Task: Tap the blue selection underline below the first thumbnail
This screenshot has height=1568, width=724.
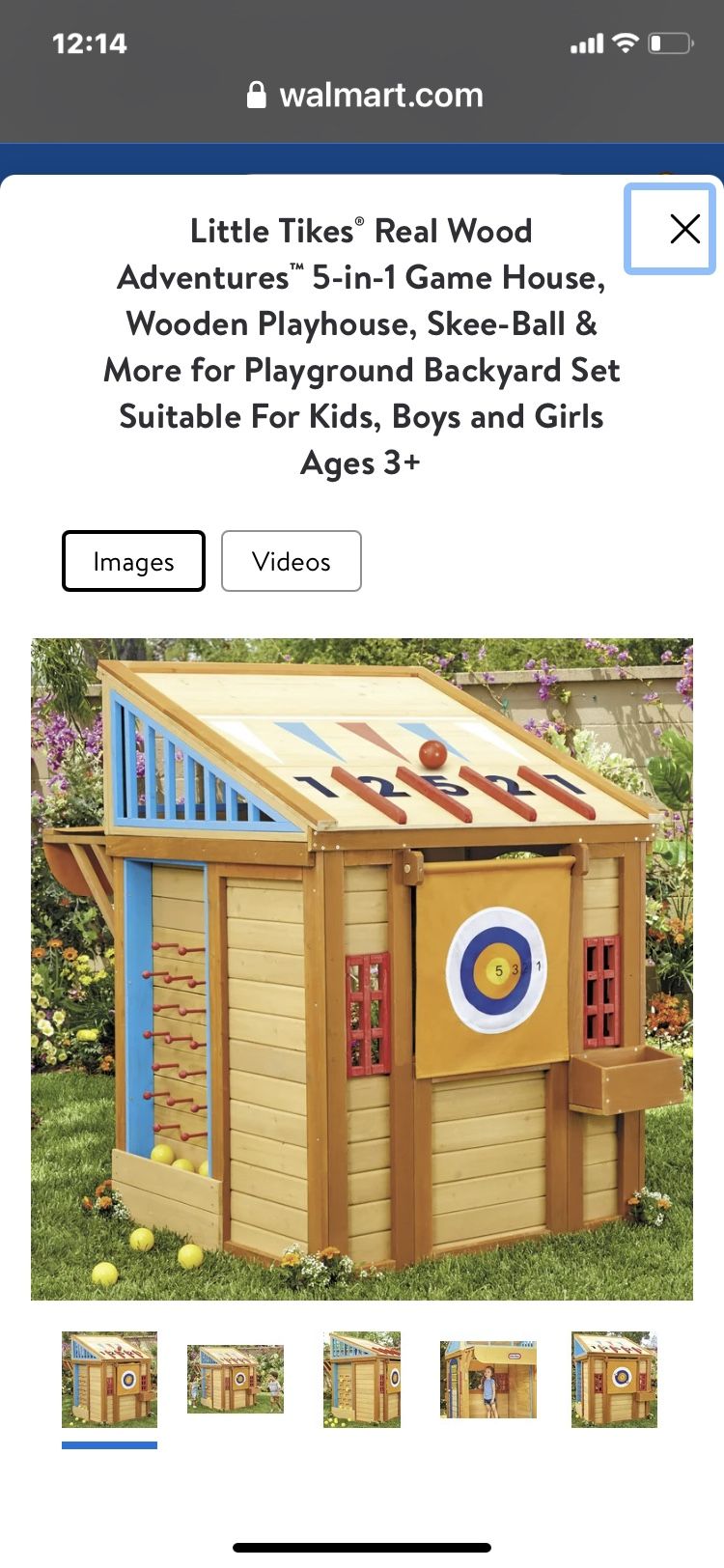Action: [109, 1446]
